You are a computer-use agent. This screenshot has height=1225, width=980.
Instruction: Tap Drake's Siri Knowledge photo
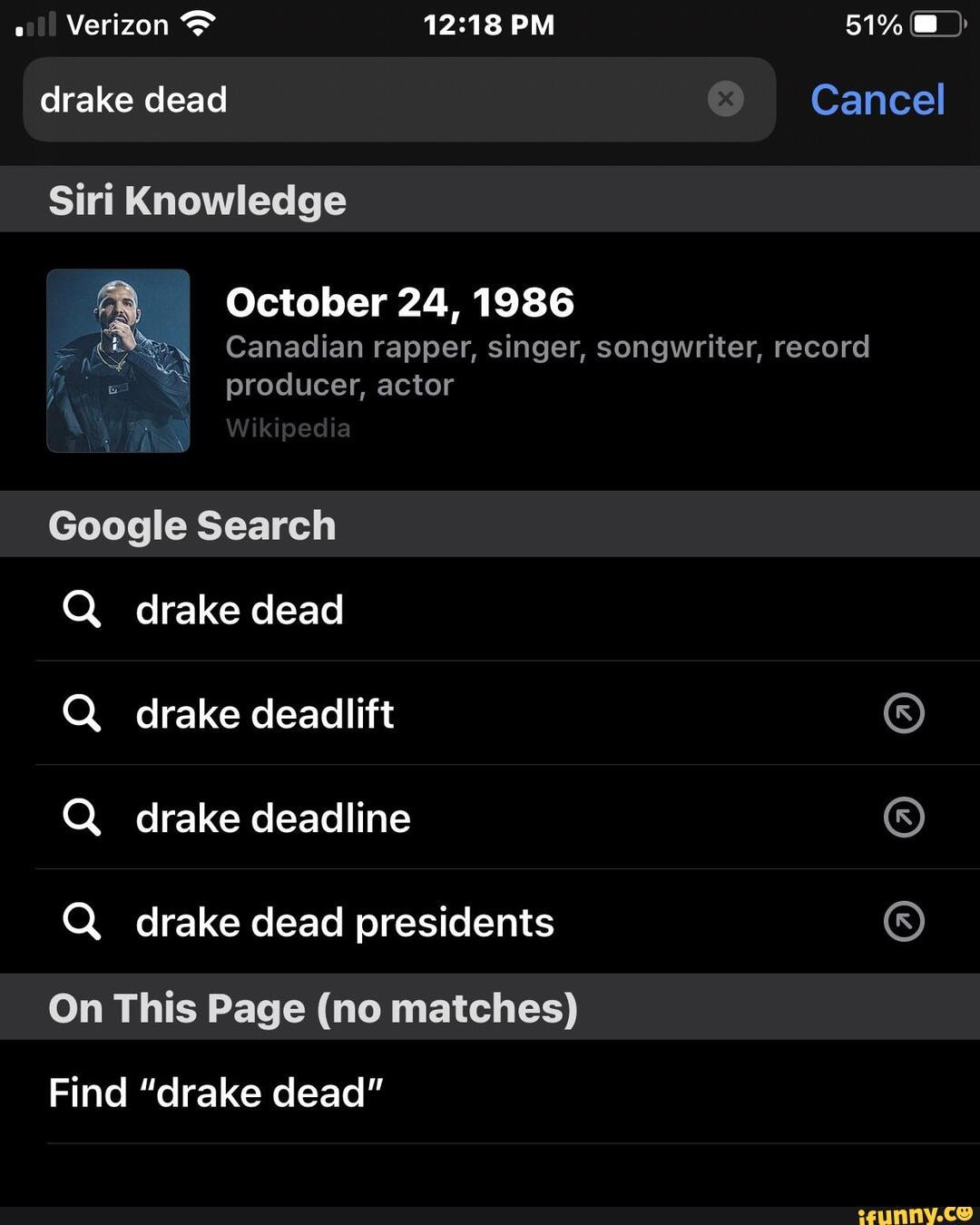[x=119, y=359]
